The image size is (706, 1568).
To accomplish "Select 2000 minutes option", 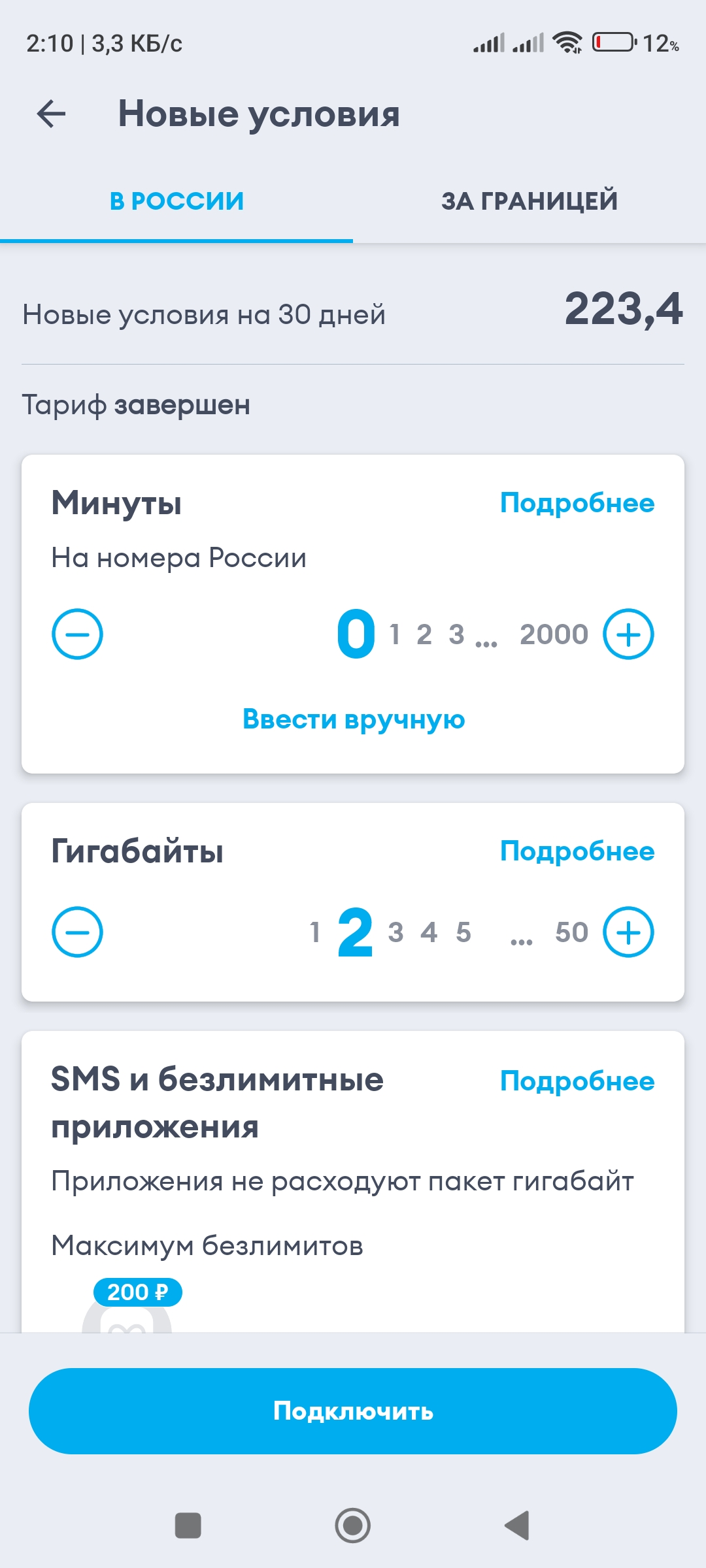I will 554,634.
